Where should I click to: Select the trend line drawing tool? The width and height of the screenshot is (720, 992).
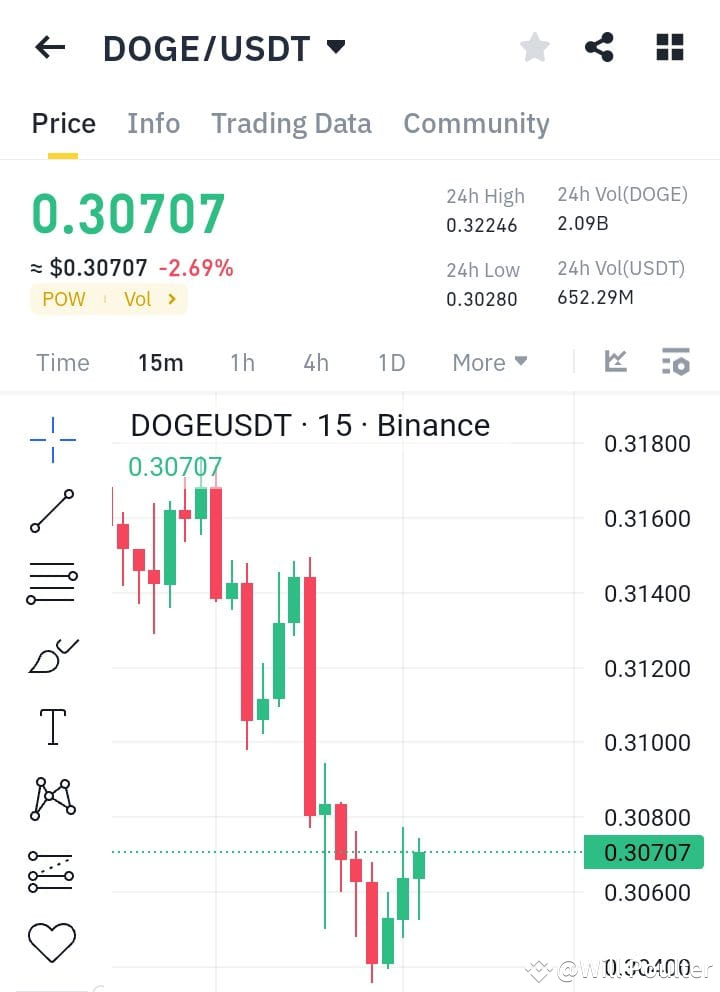point(52,510)
